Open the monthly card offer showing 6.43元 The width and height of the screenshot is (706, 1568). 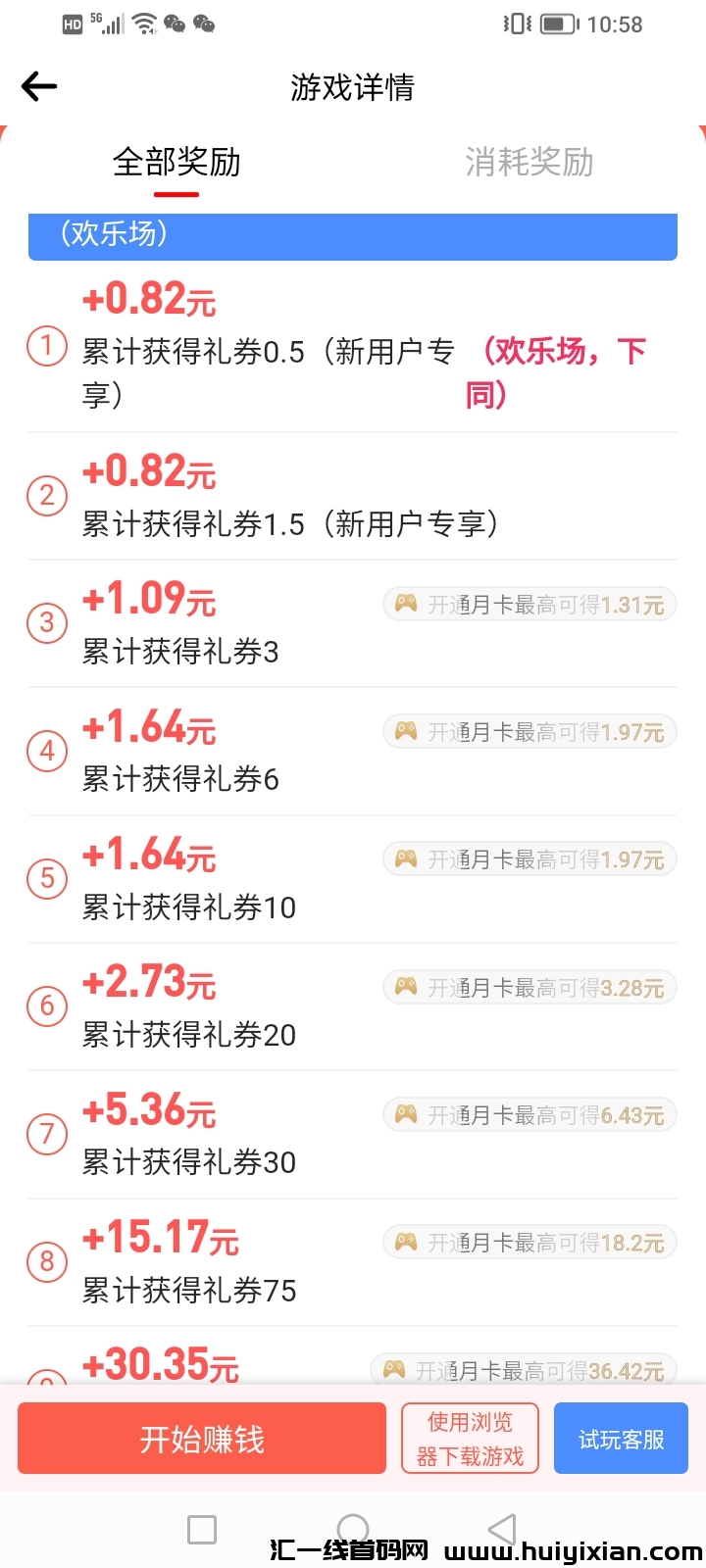tap(529, 1115)
